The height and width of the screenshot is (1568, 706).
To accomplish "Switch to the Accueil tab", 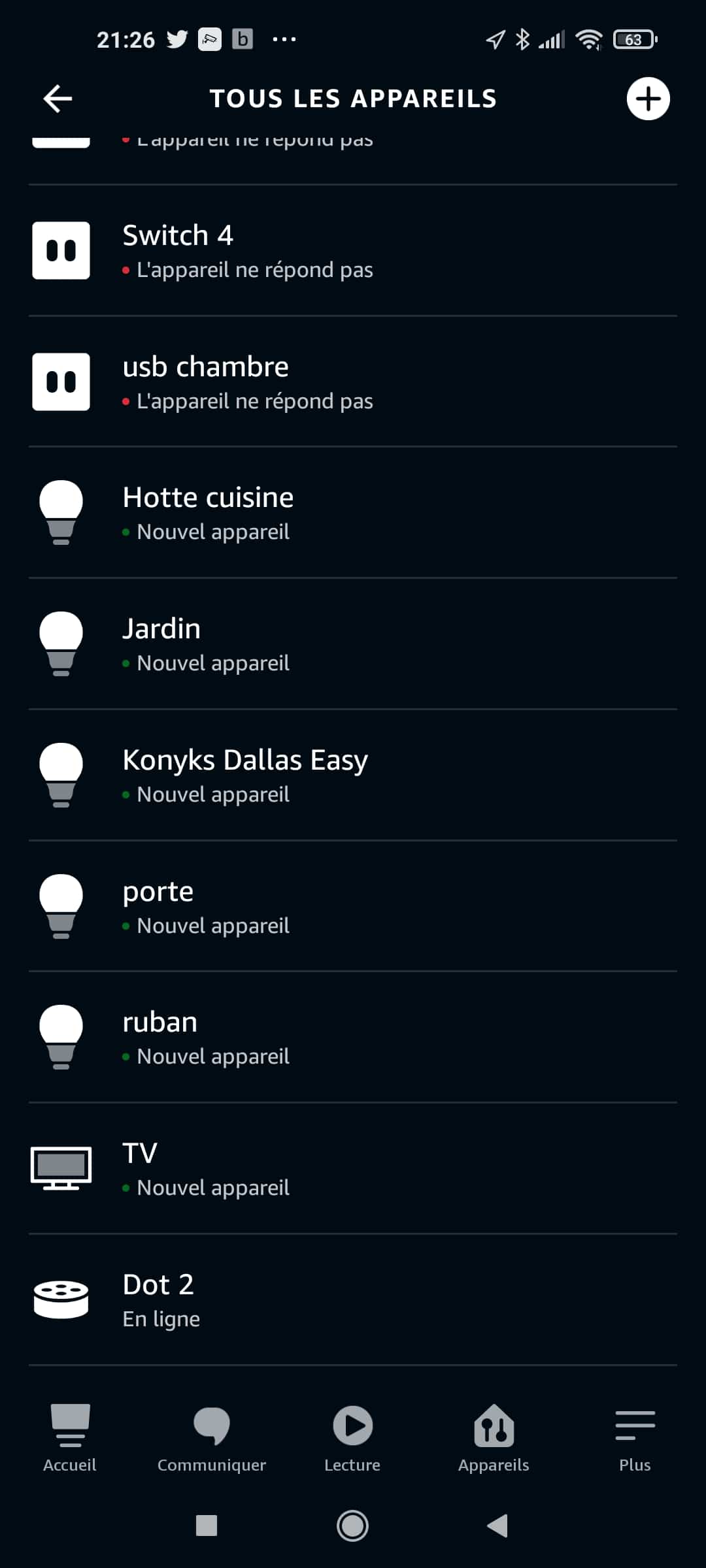I will click(x=70, y=1438).
